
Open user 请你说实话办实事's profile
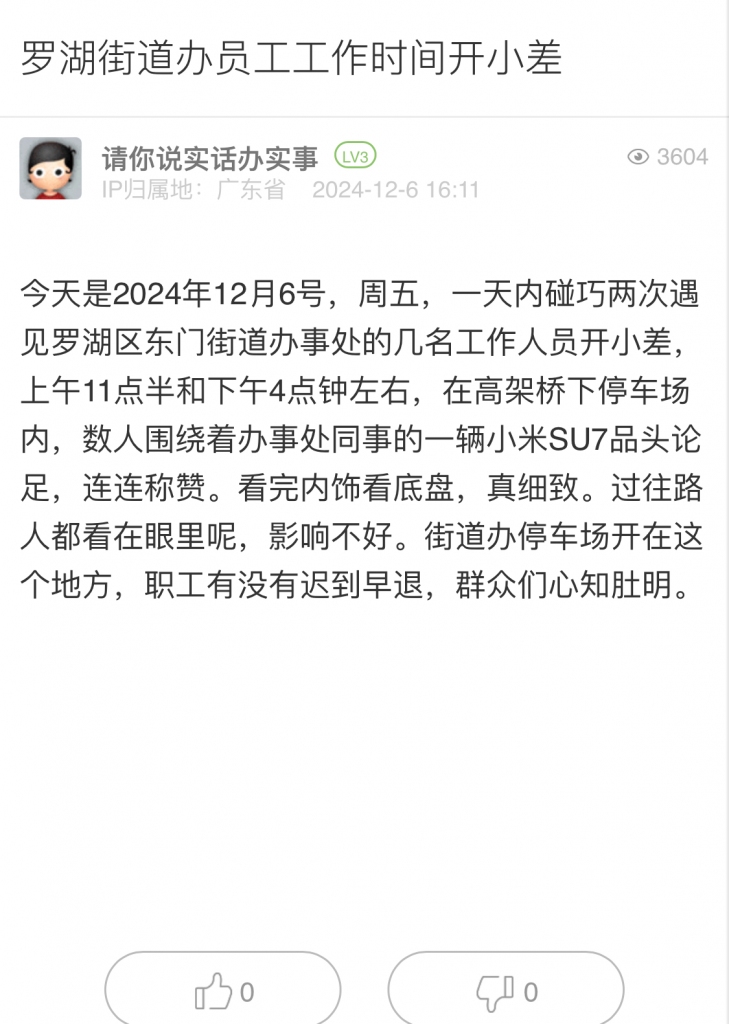click(210, 157)
